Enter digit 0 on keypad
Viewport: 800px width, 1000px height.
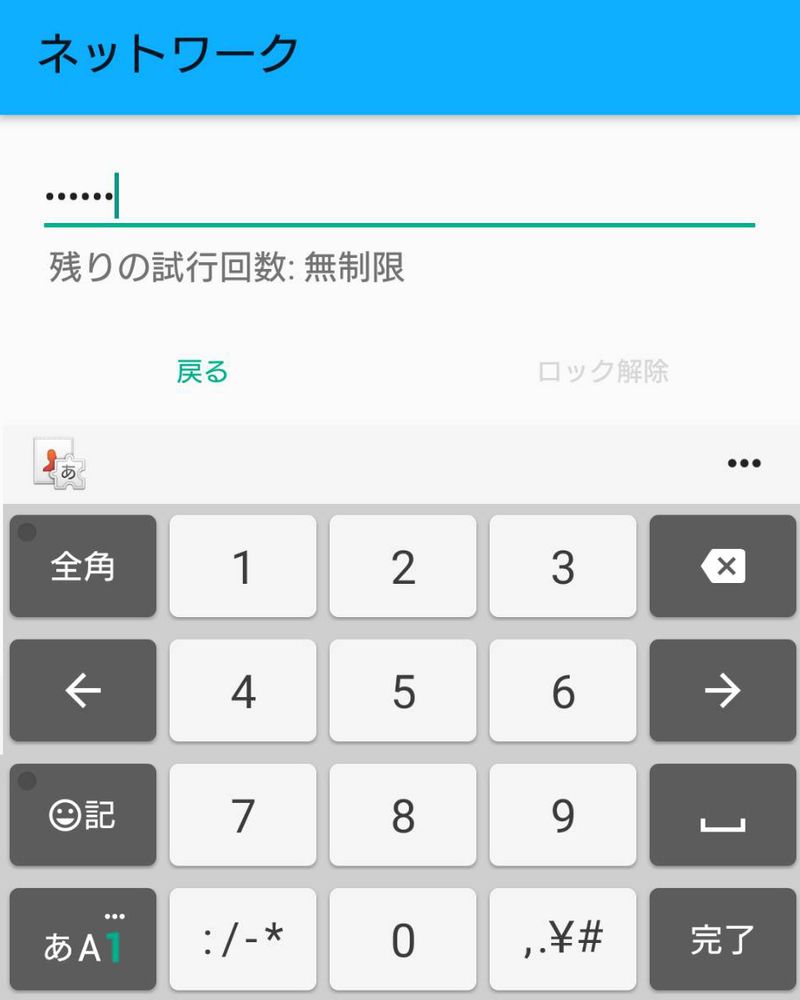coord(403,940)
